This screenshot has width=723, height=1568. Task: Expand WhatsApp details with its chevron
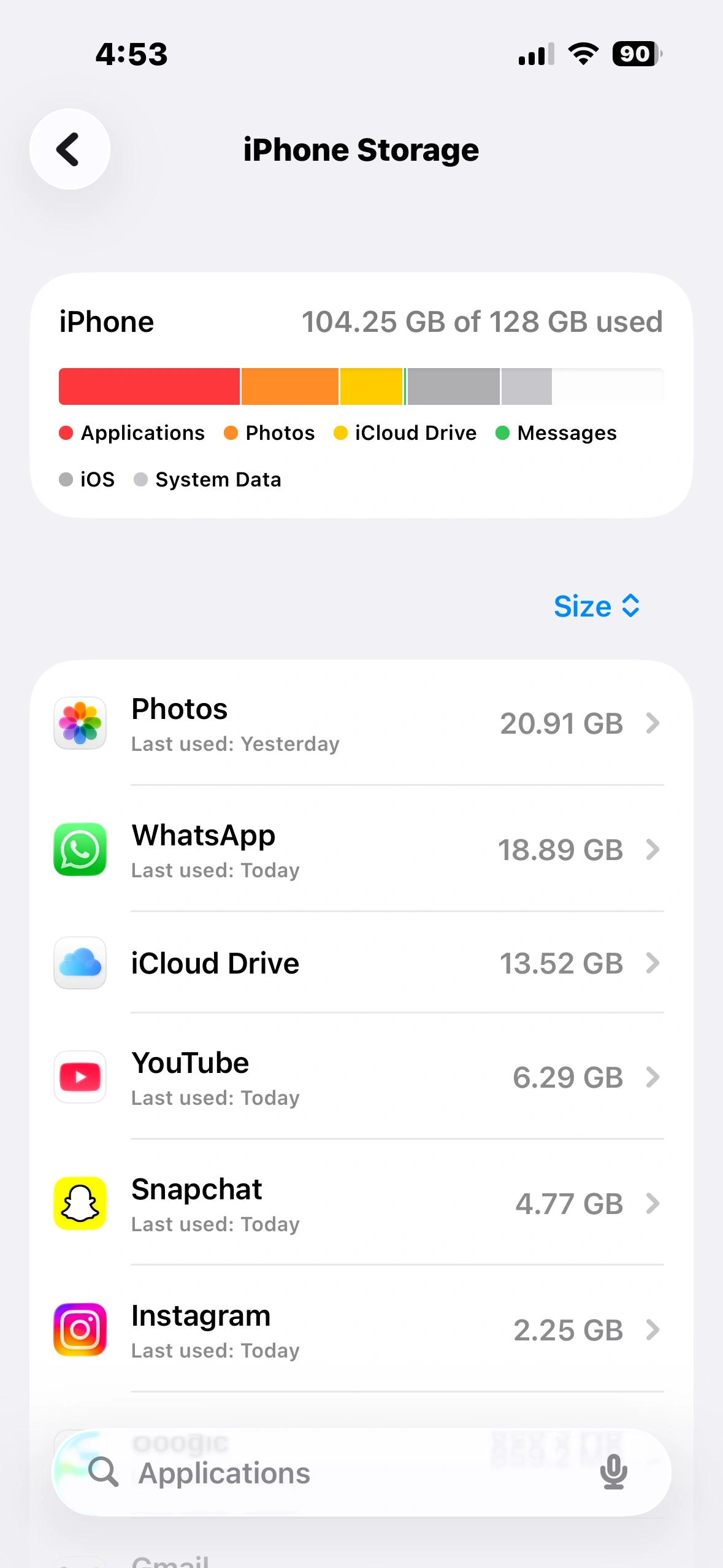[654, 850]
